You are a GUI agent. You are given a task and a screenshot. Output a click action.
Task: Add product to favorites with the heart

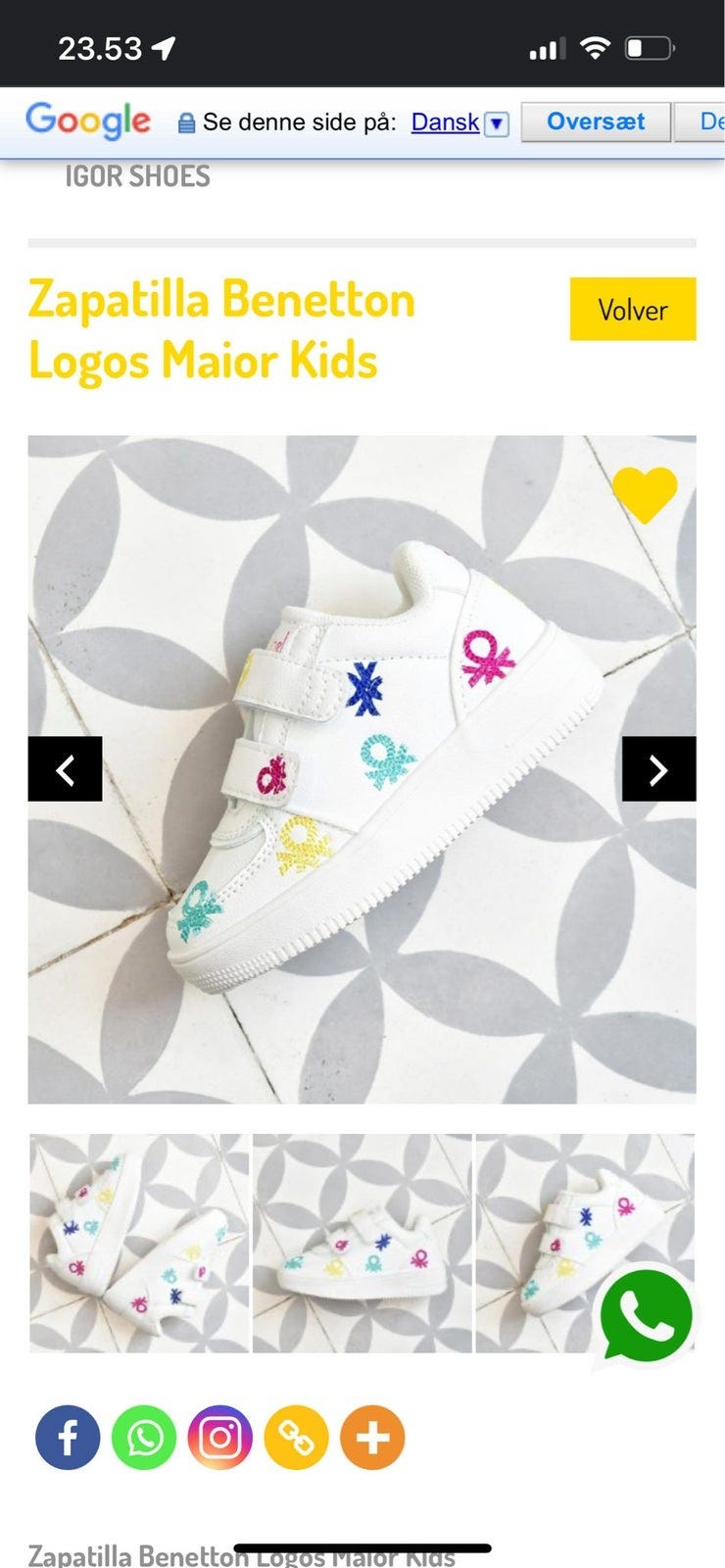pos(645,494)
